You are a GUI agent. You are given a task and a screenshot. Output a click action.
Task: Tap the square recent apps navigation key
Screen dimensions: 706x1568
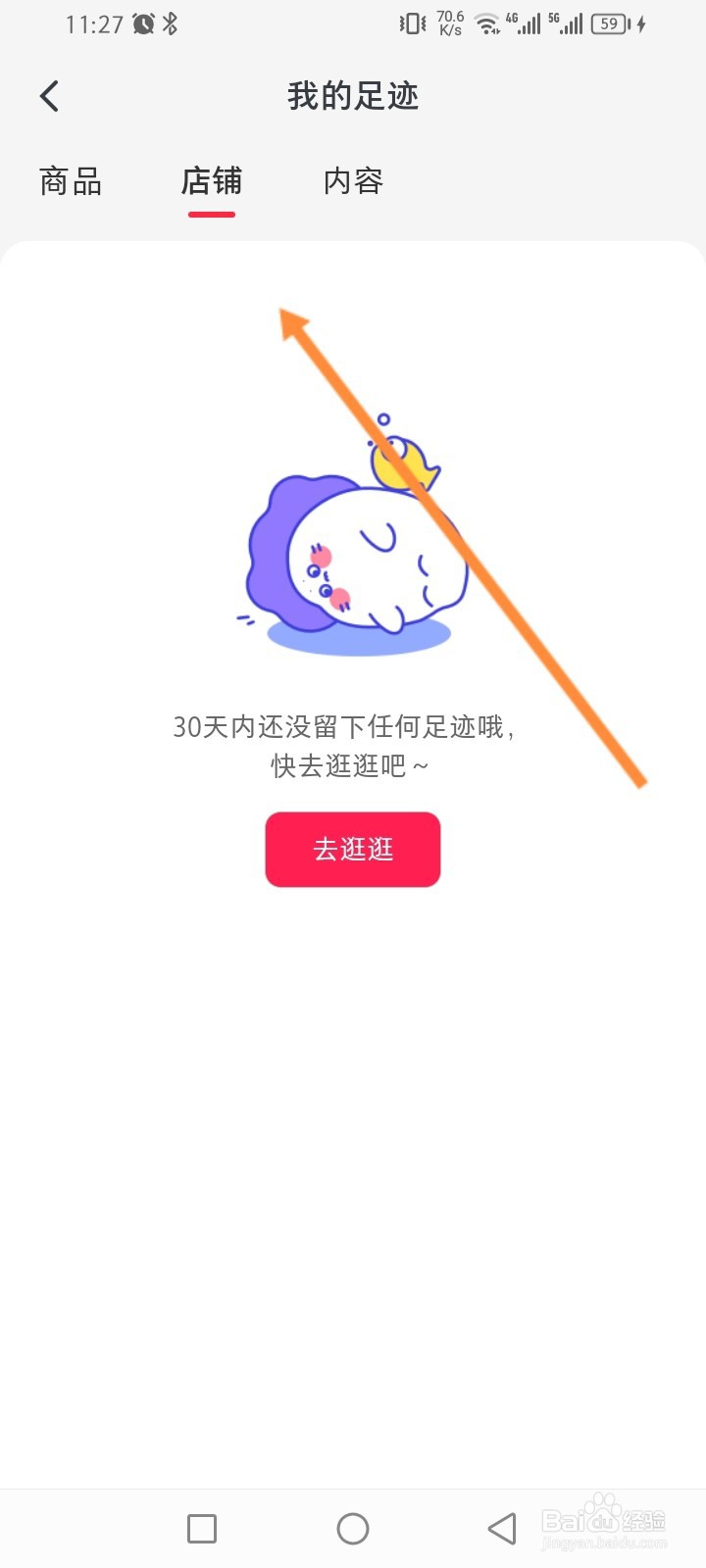coord(201,1528)
